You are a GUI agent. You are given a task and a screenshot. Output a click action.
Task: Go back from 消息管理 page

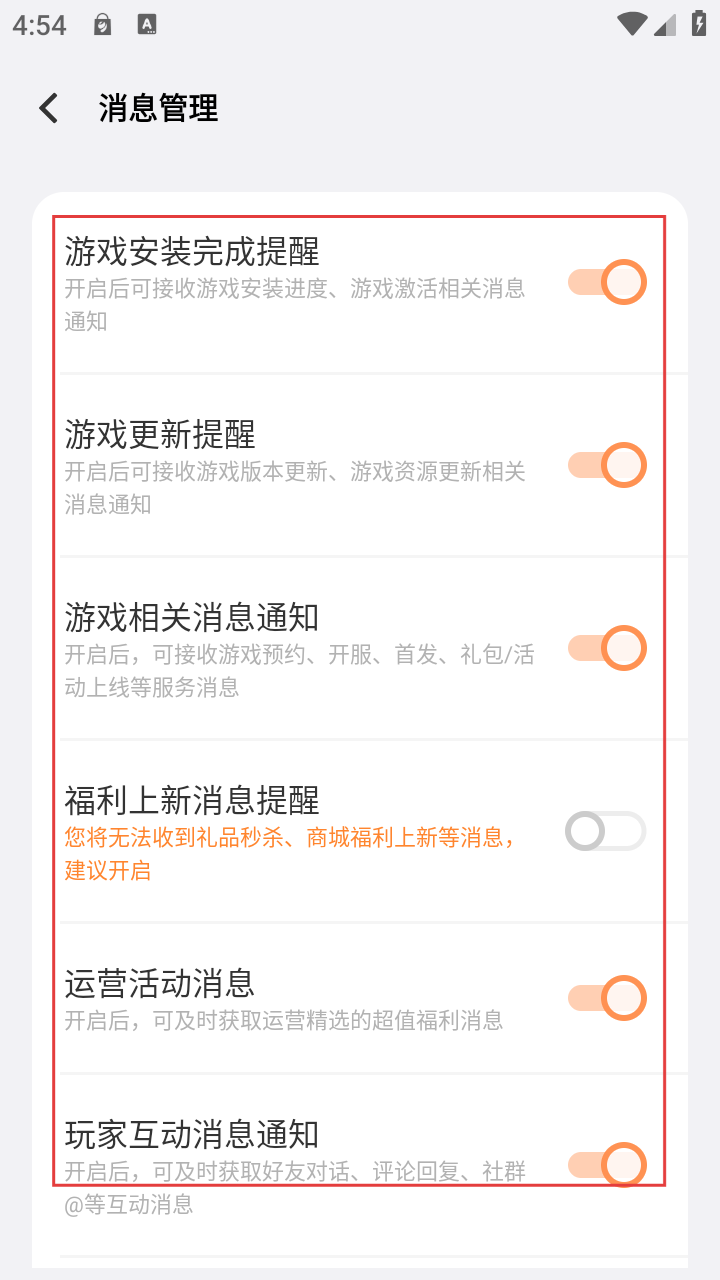(x=48, y=108)
